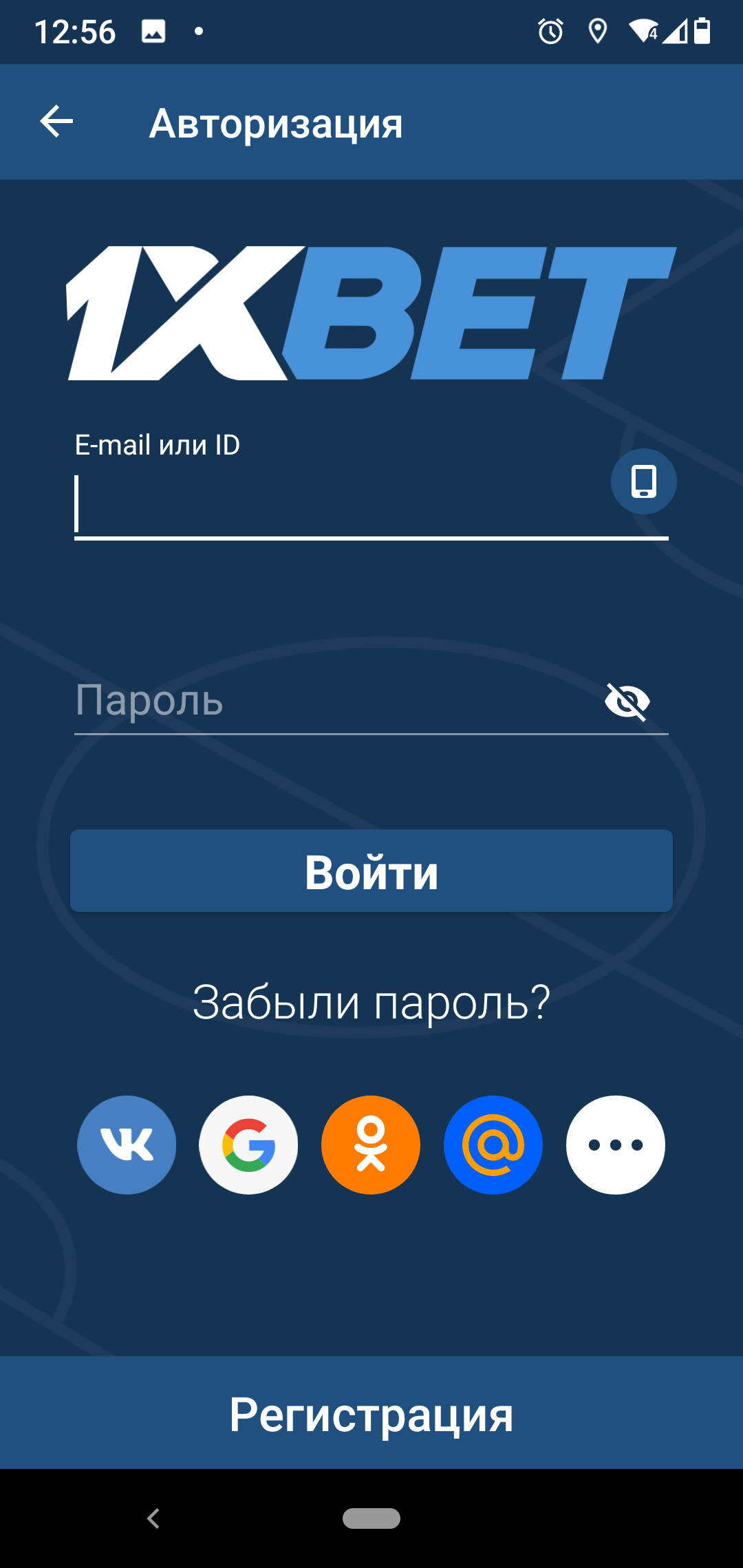Open Регистрация registration screen
The width and height of the screenshot is (743, 1568).
coord(371,1414)
